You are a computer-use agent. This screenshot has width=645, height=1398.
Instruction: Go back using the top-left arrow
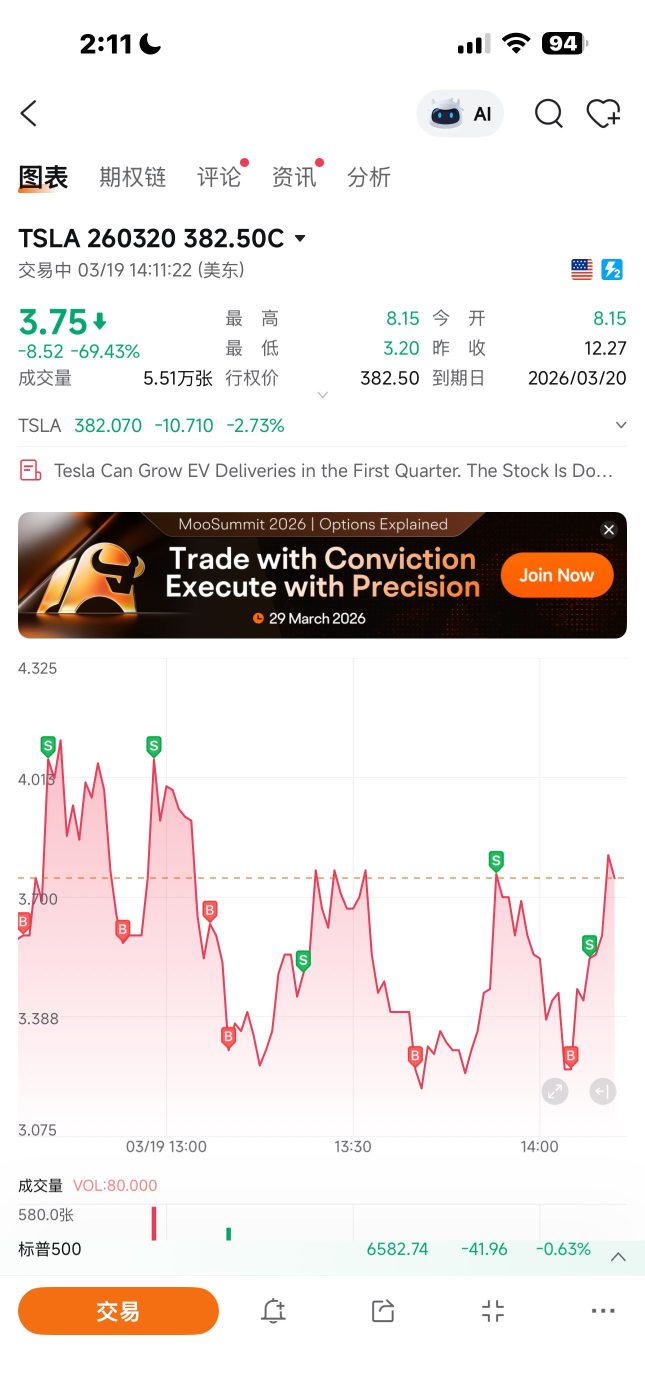pos(28,114)
